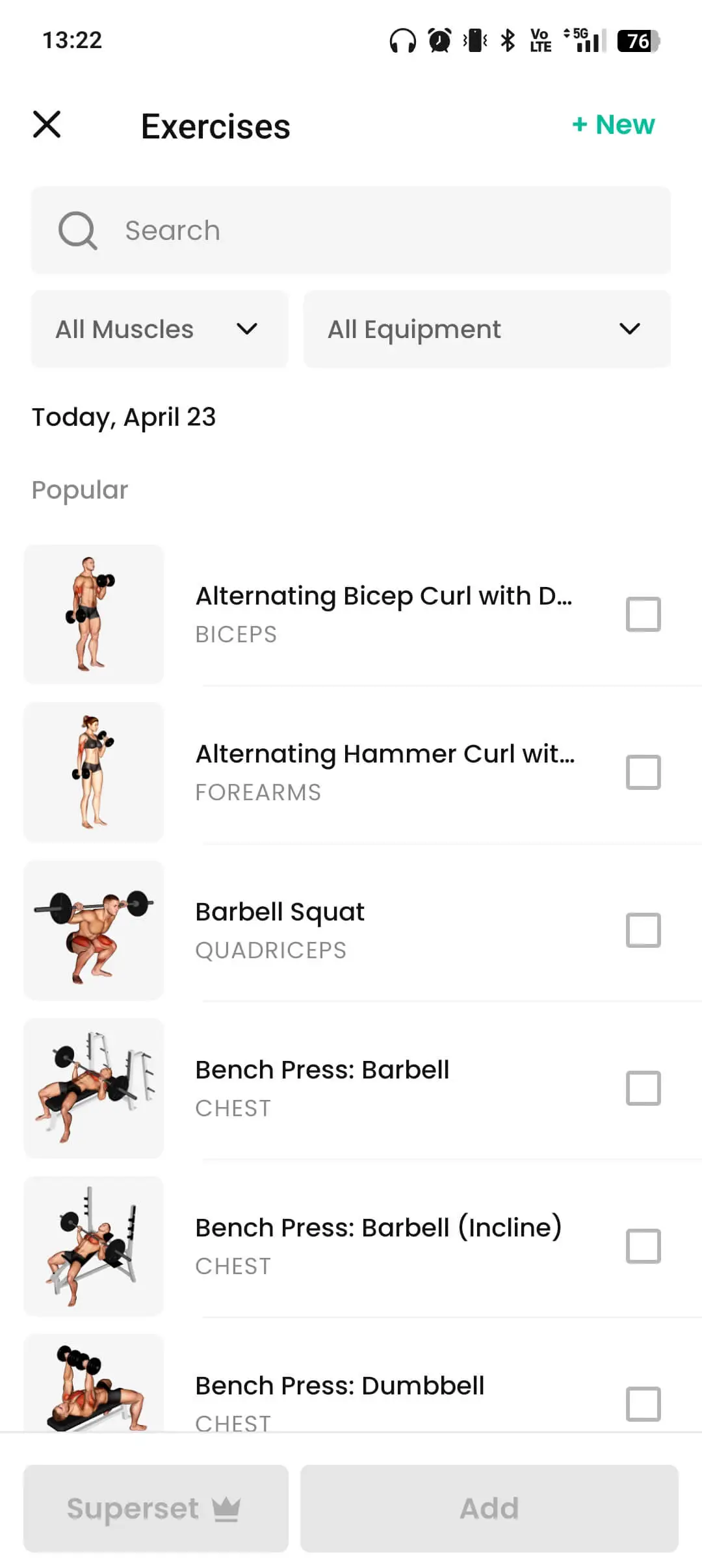Mark Bench Press: Barbell (Incline) checkbox
The width and height of the screenshot is (702, 1568).
643,1246
